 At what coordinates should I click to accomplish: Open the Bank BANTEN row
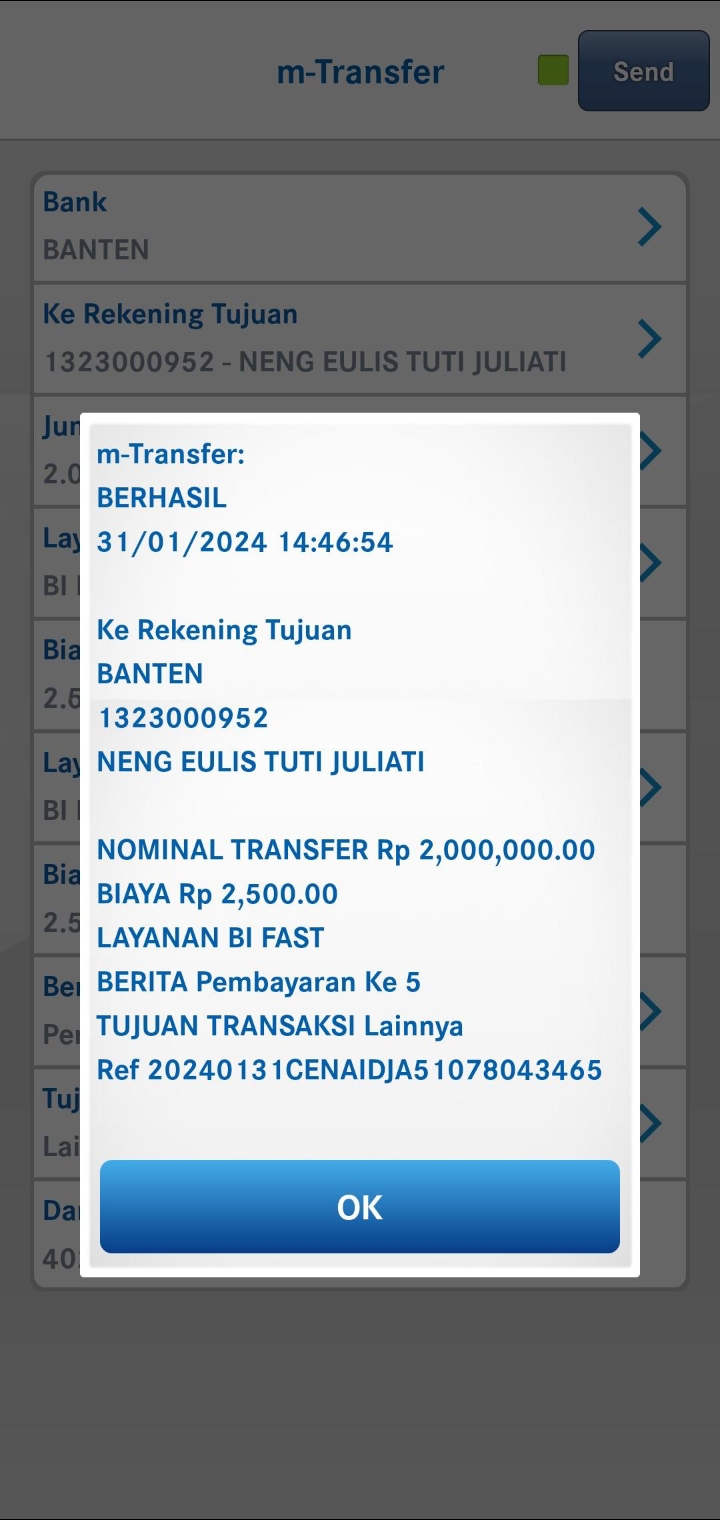pos(360,227)
